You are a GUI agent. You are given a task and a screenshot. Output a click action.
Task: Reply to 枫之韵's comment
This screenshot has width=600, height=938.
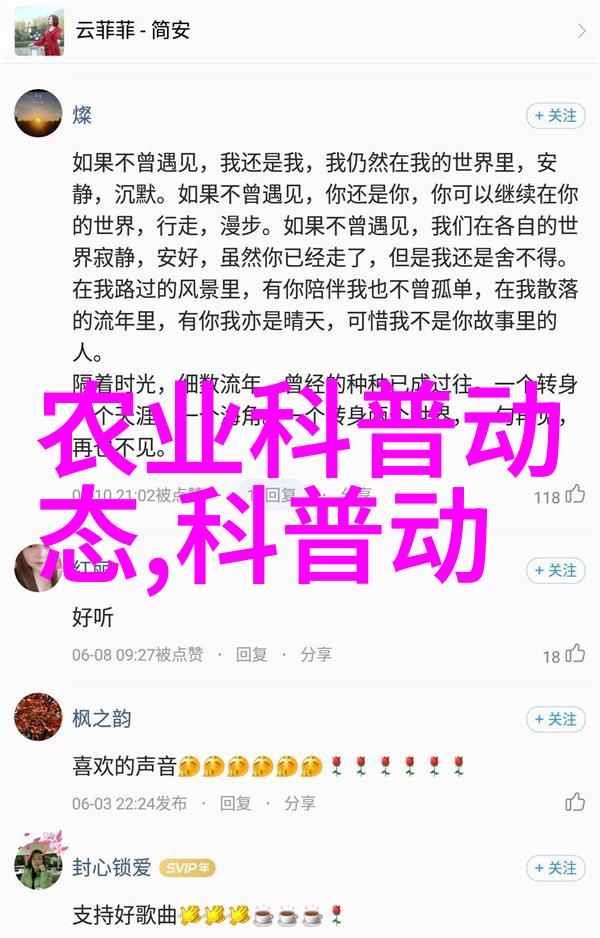pos(236,803)
